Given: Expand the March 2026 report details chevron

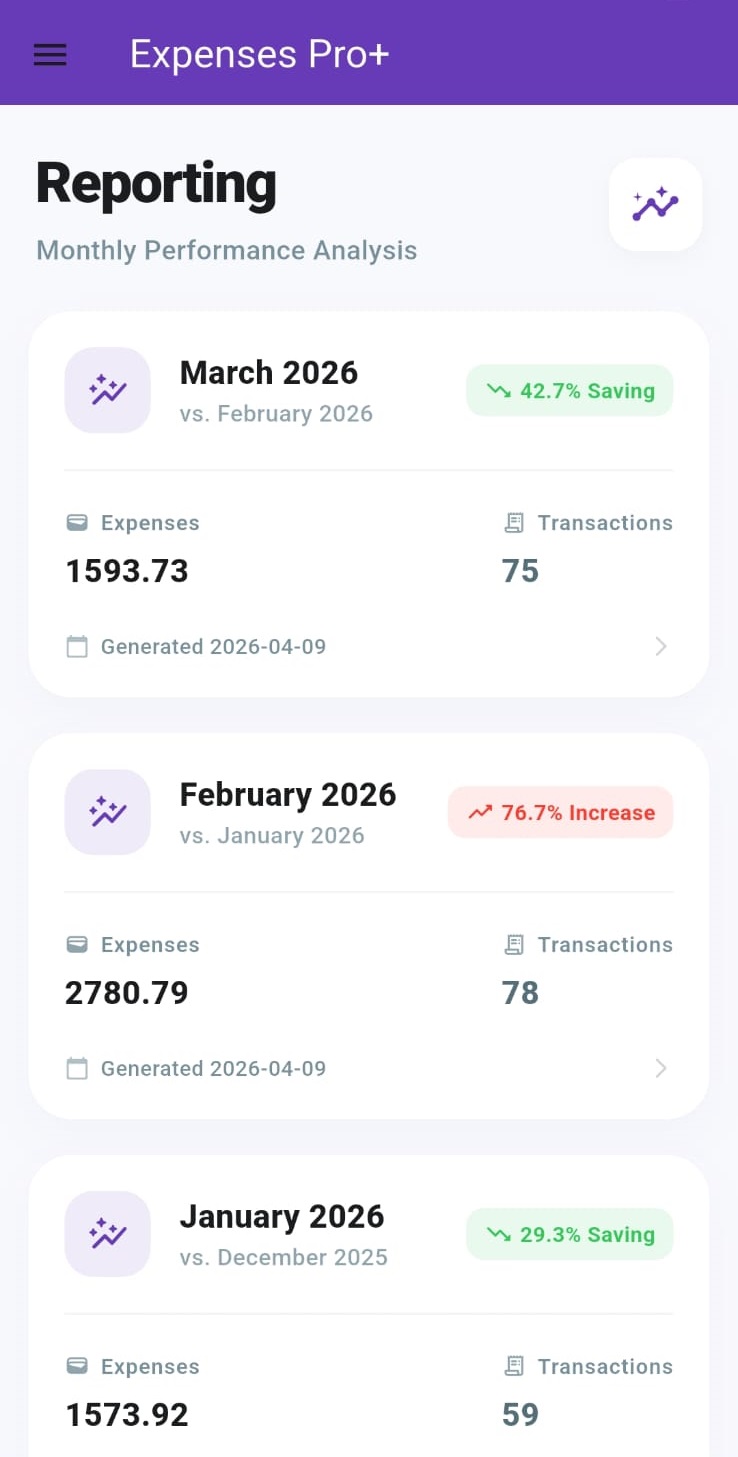Looking at the screenshot, I should [x=660, y=646].
